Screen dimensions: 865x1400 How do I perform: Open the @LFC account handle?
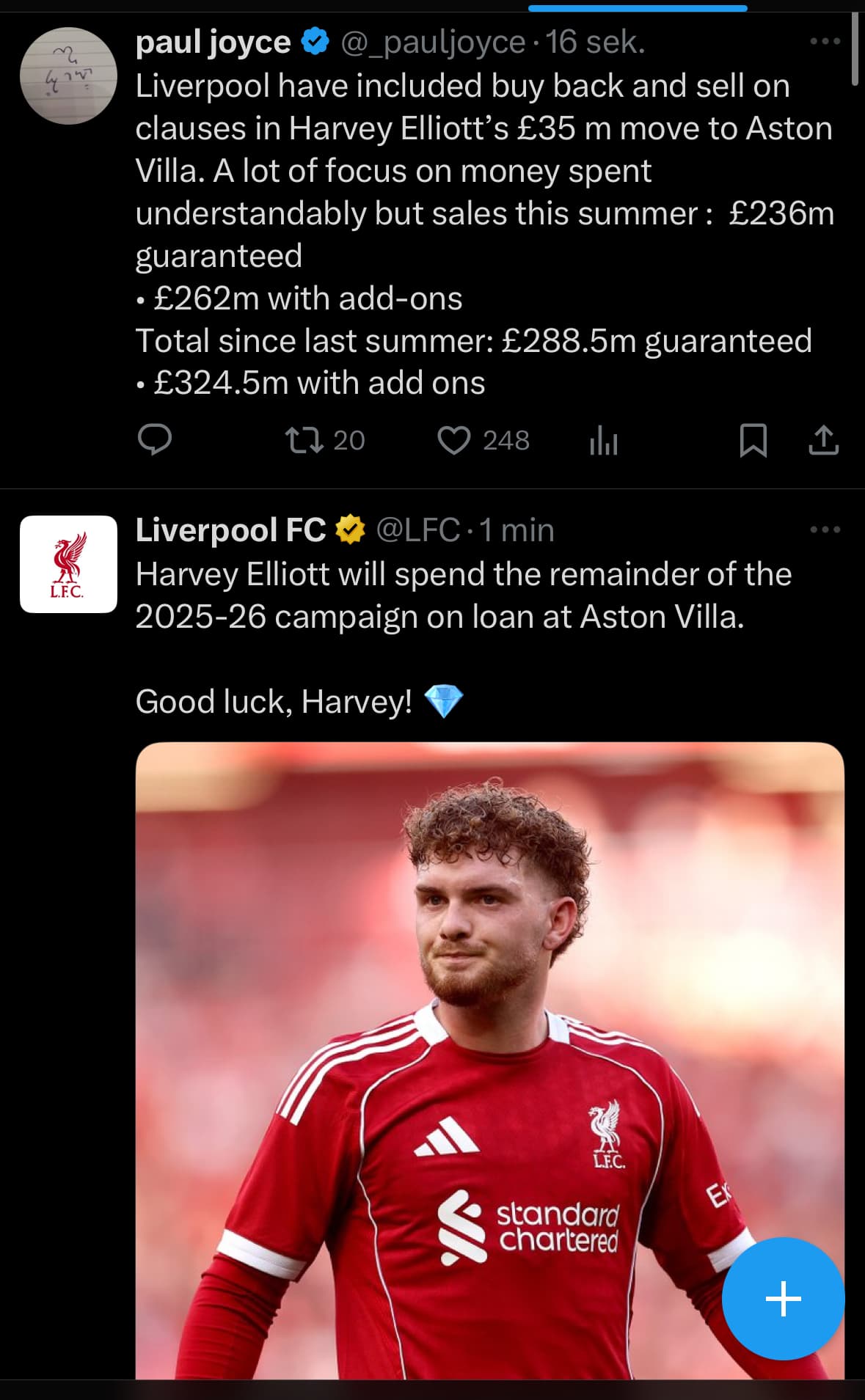point(417,530)
